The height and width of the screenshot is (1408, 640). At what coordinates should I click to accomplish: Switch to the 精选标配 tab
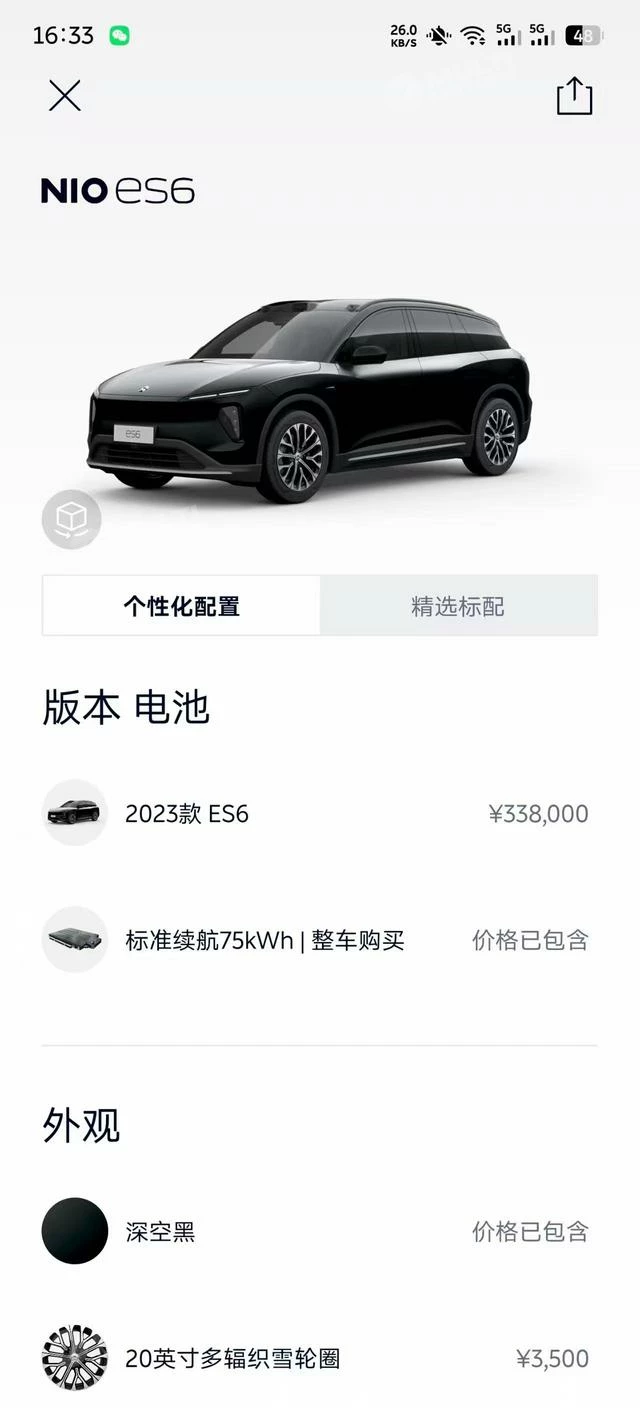tap(458, 606)
